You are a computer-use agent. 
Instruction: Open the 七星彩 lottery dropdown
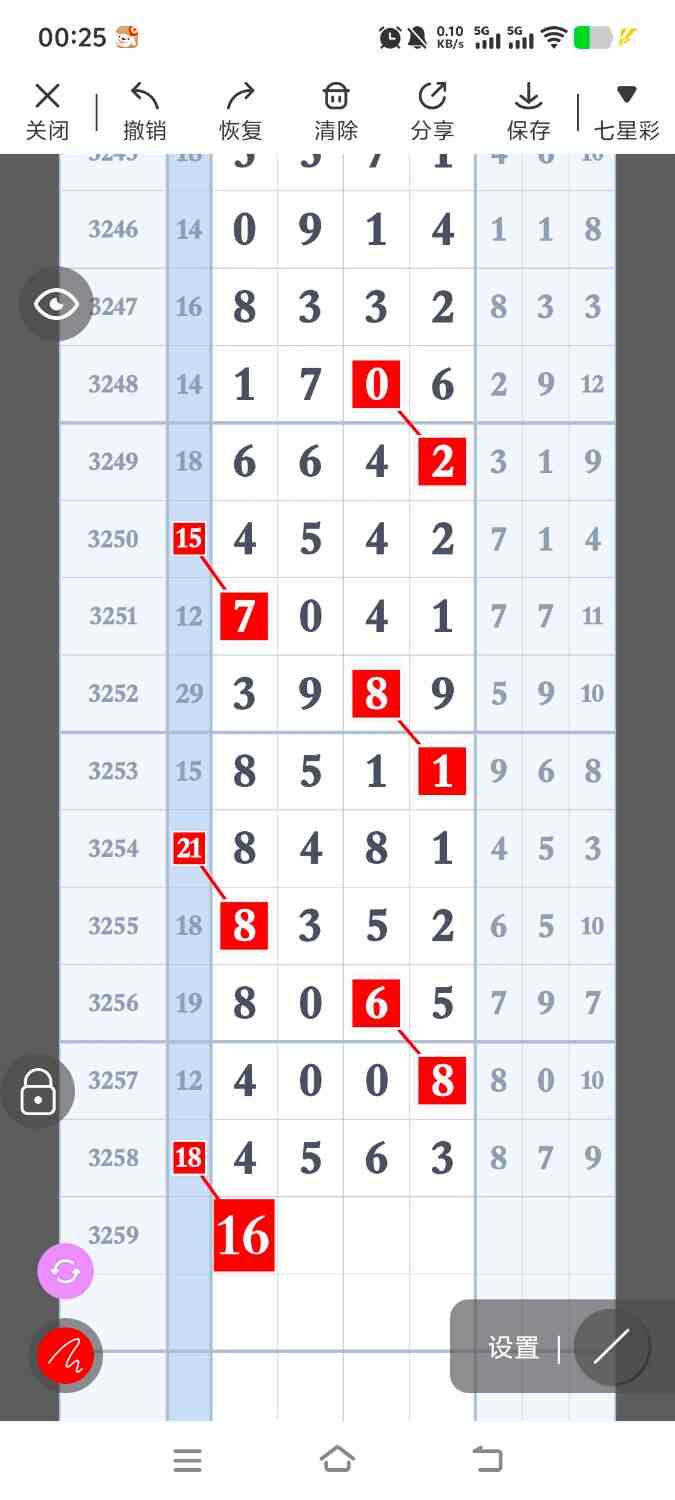626,110
